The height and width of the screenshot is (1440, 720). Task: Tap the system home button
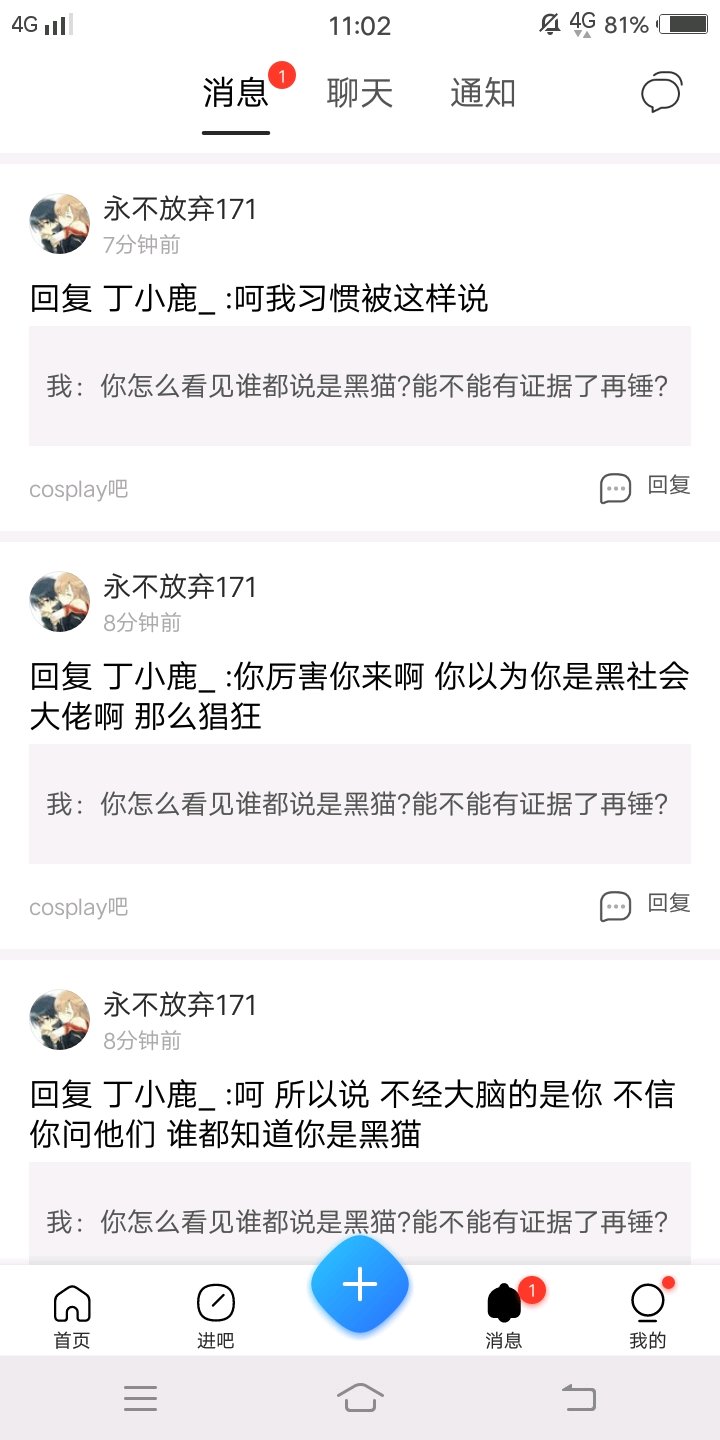pyautogui.click(x=360, y=1397)
